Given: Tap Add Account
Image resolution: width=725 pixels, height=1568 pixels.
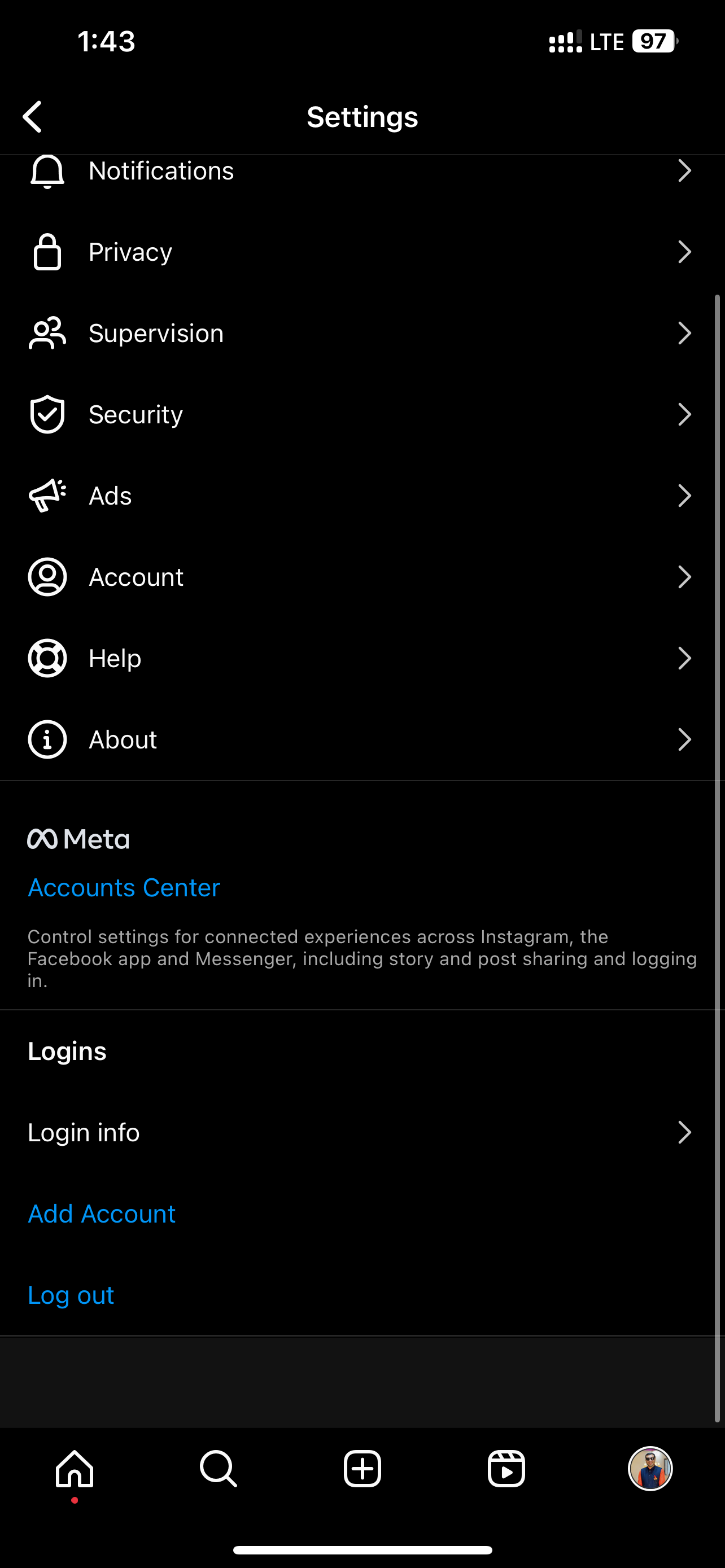Looking at the screenshot, I should pyautogui.click(x=102, y=1214).
